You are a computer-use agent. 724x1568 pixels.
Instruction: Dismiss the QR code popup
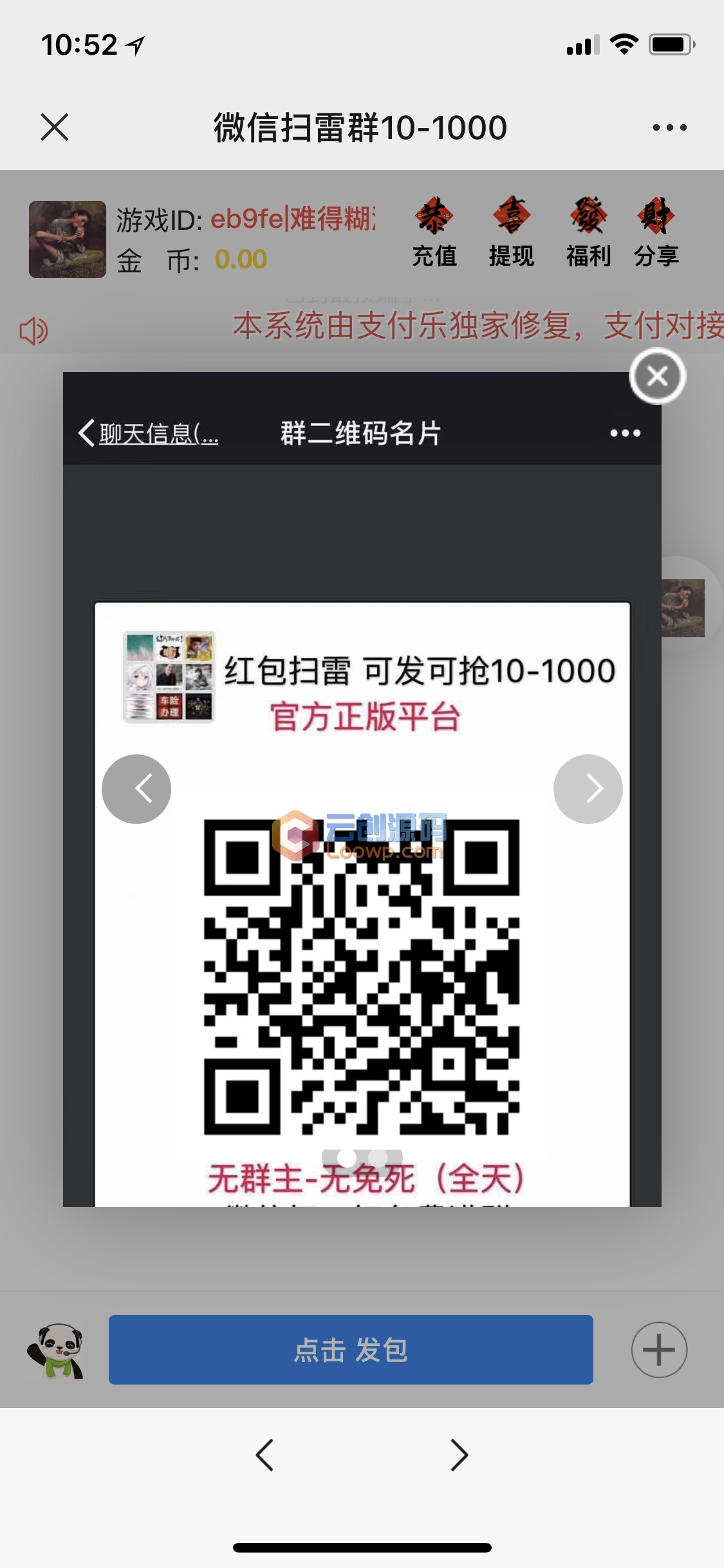click(657, 376)
